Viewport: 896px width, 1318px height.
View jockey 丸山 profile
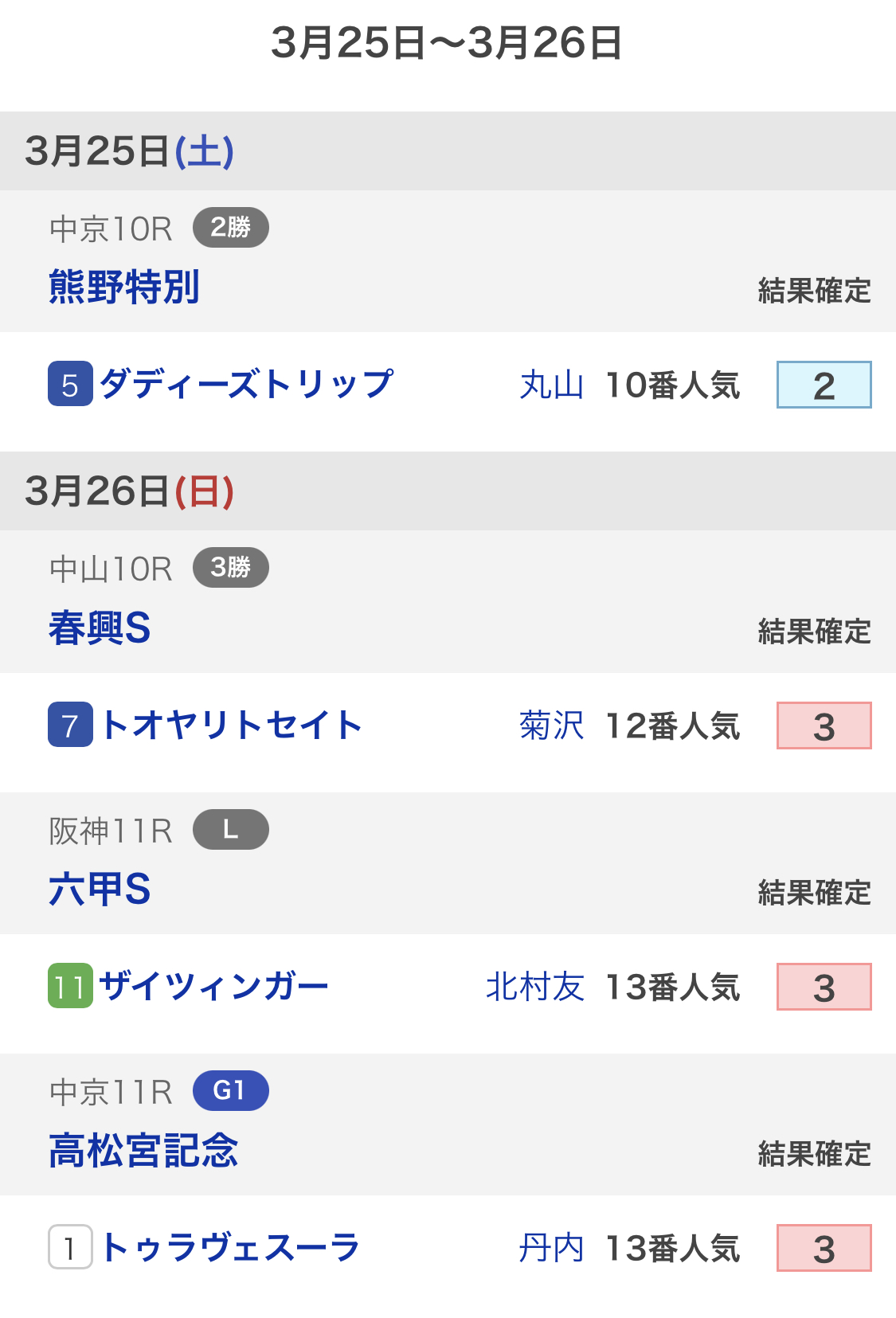551,385
